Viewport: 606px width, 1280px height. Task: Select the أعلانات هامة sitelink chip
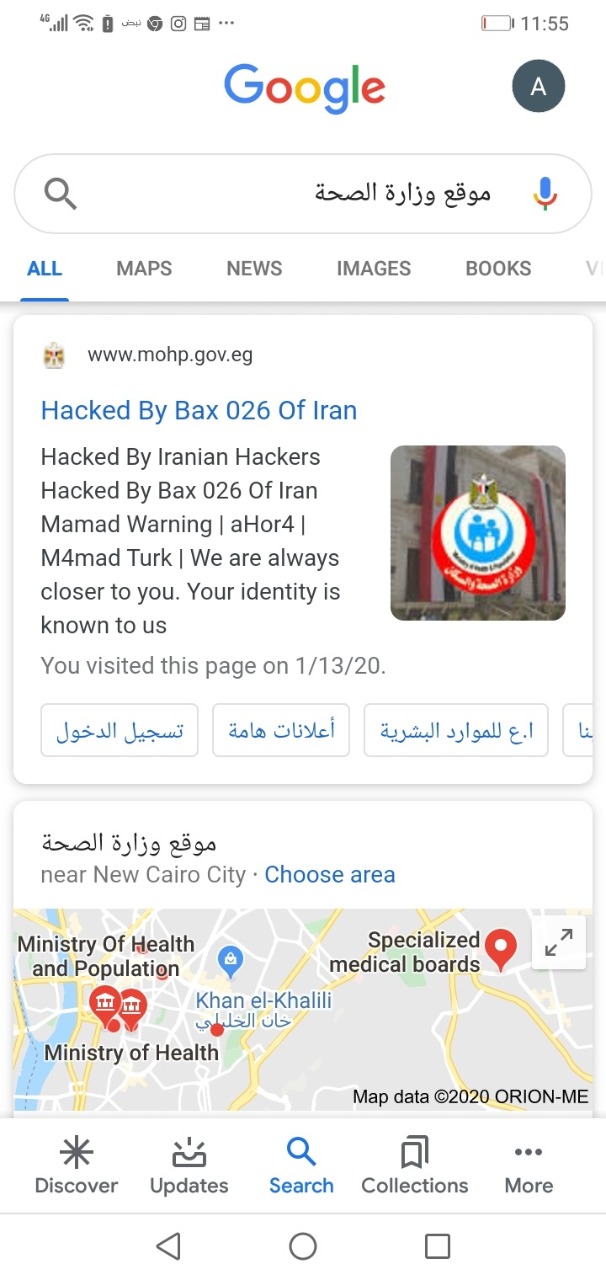(281, 730)
